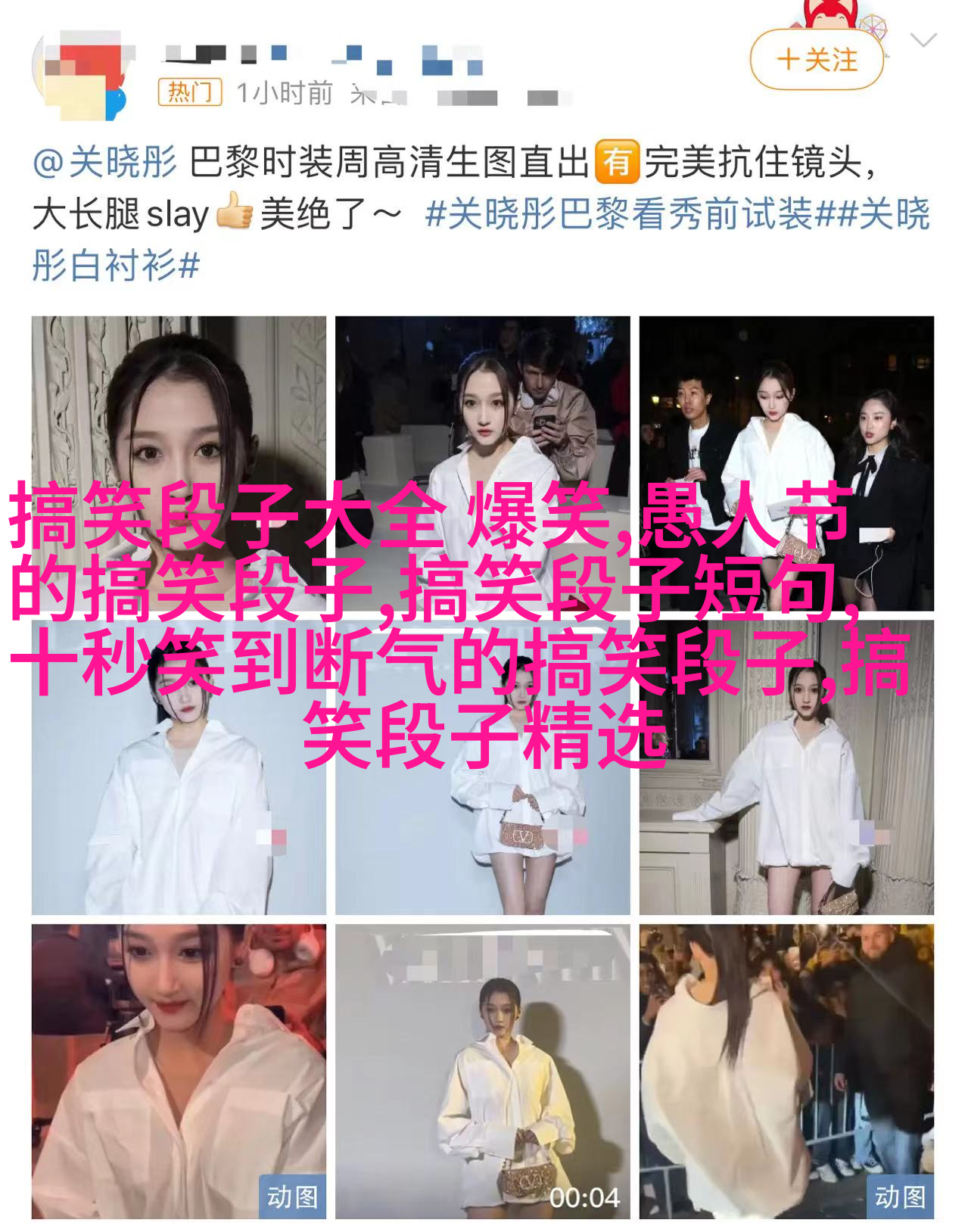
Task: Open the @关晓彤 mention link
Action: coord(104,163)
